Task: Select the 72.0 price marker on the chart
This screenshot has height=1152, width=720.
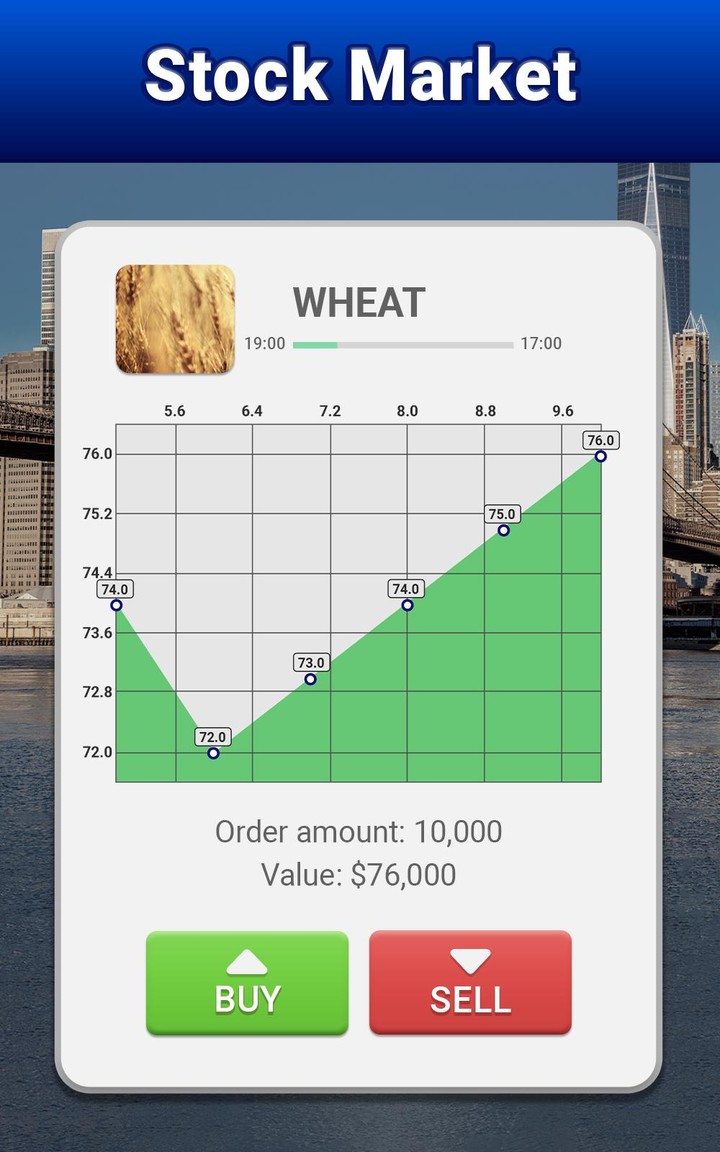Action: coord(212,753)
